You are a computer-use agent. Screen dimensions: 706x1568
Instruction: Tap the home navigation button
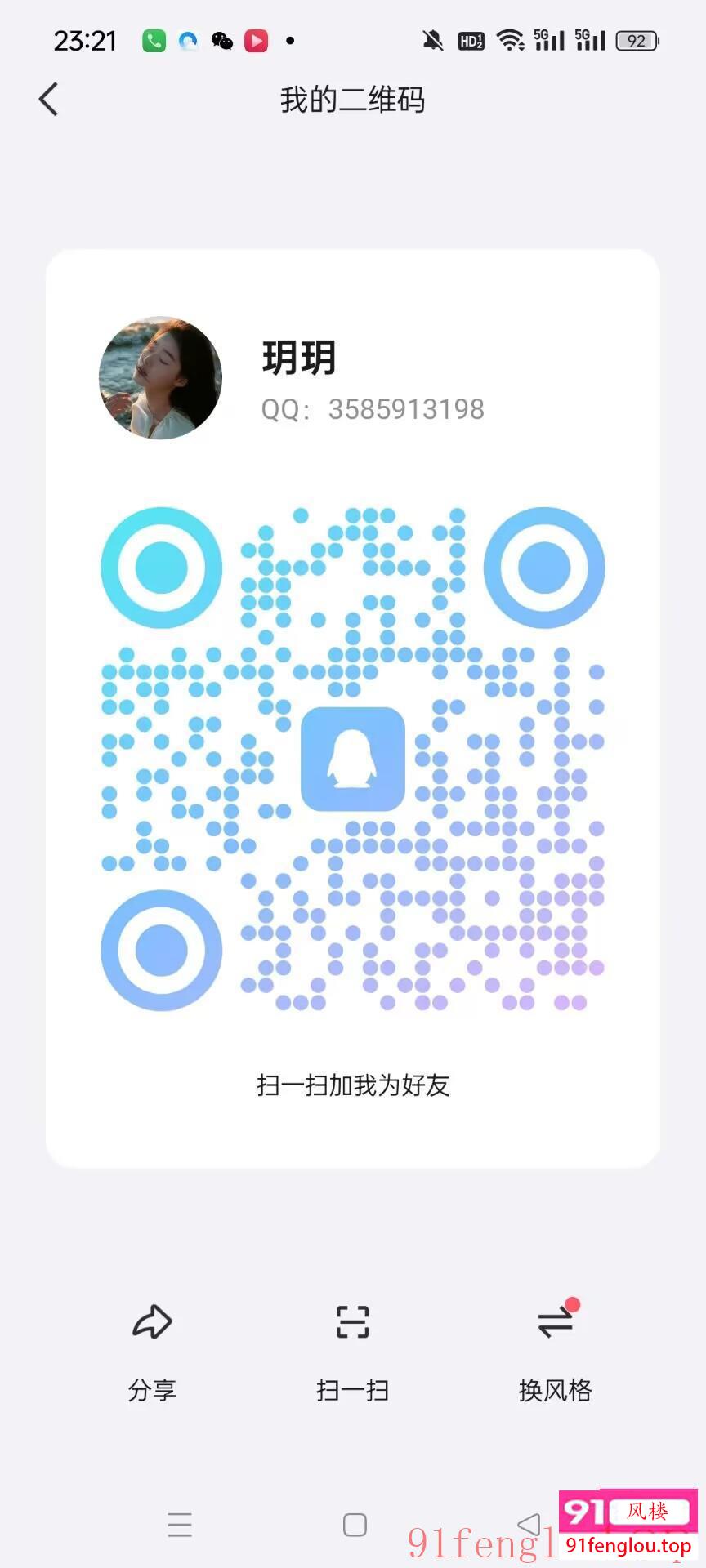352,1524
